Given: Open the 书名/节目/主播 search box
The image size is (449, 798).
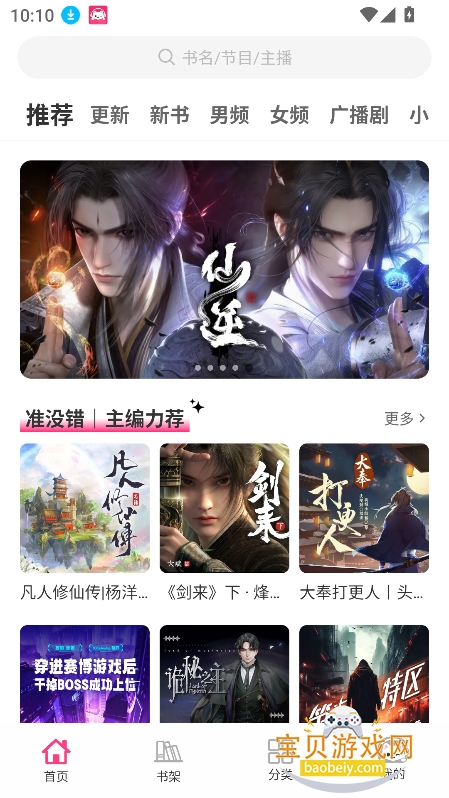Looking at the screenshot, I should pos(224,58).
